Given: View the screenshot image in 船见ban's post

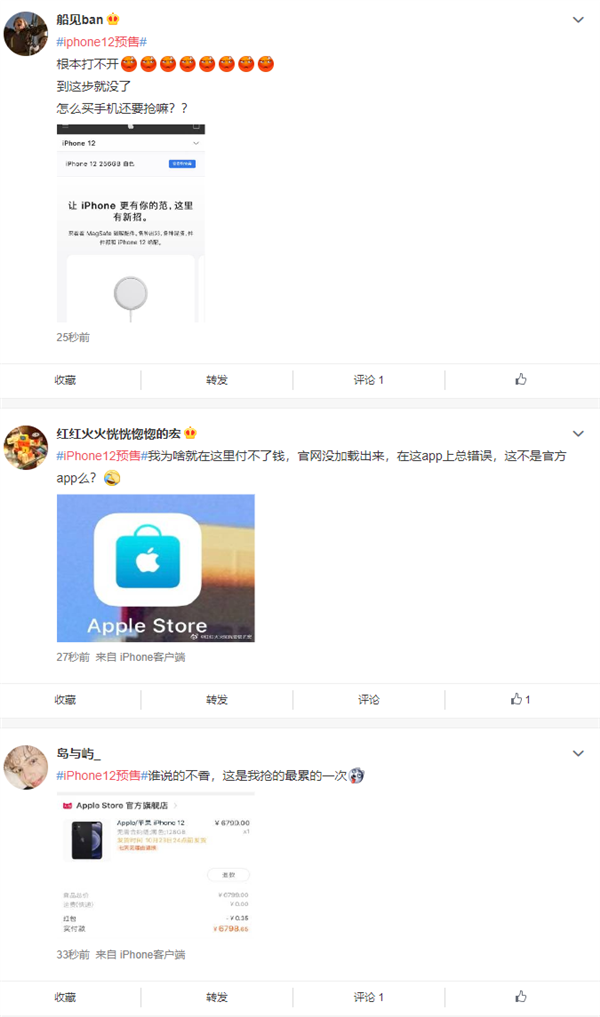Looking at the screenshot, I should (131, 223).
